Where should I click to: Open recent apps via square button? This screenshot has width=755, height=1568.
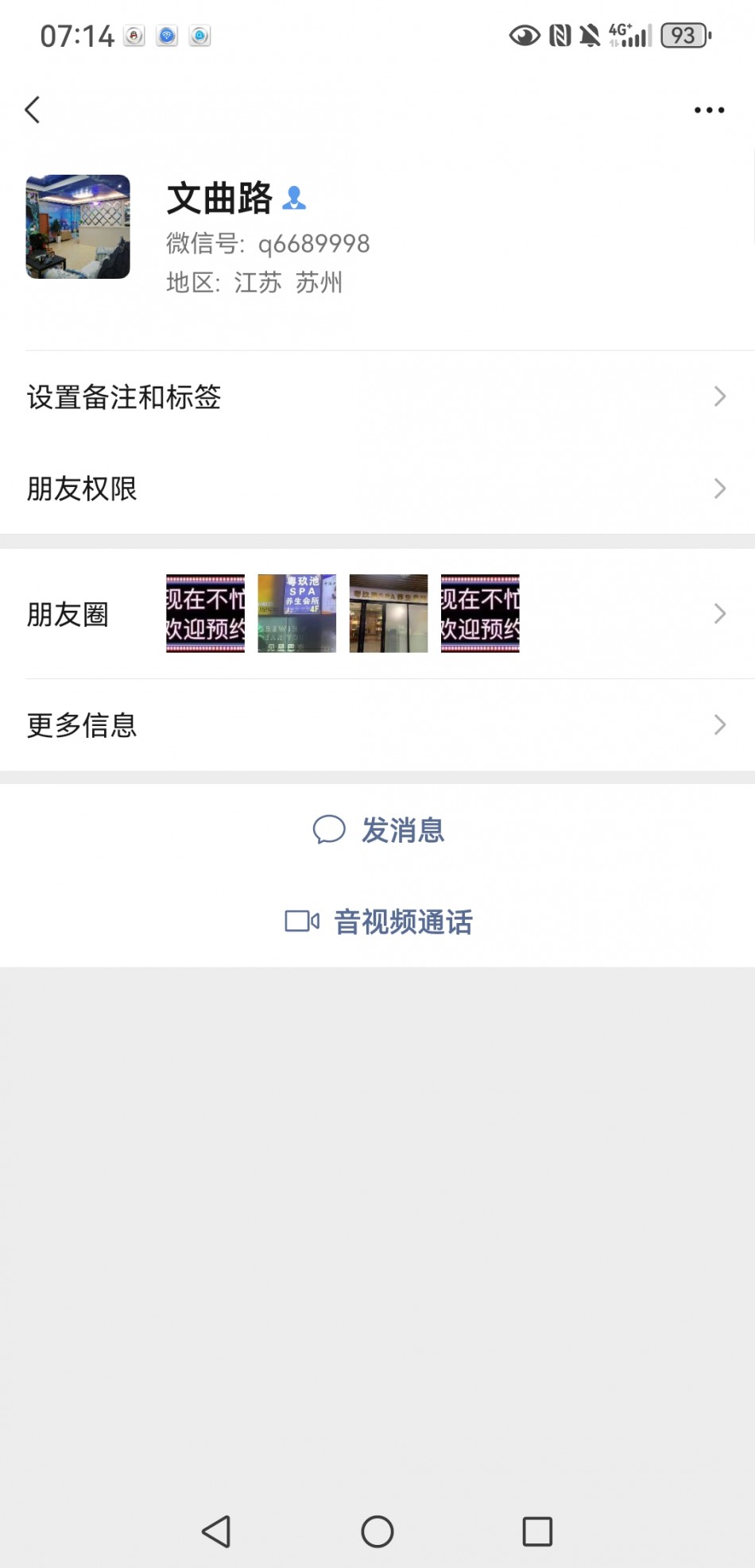point(537,1531)
